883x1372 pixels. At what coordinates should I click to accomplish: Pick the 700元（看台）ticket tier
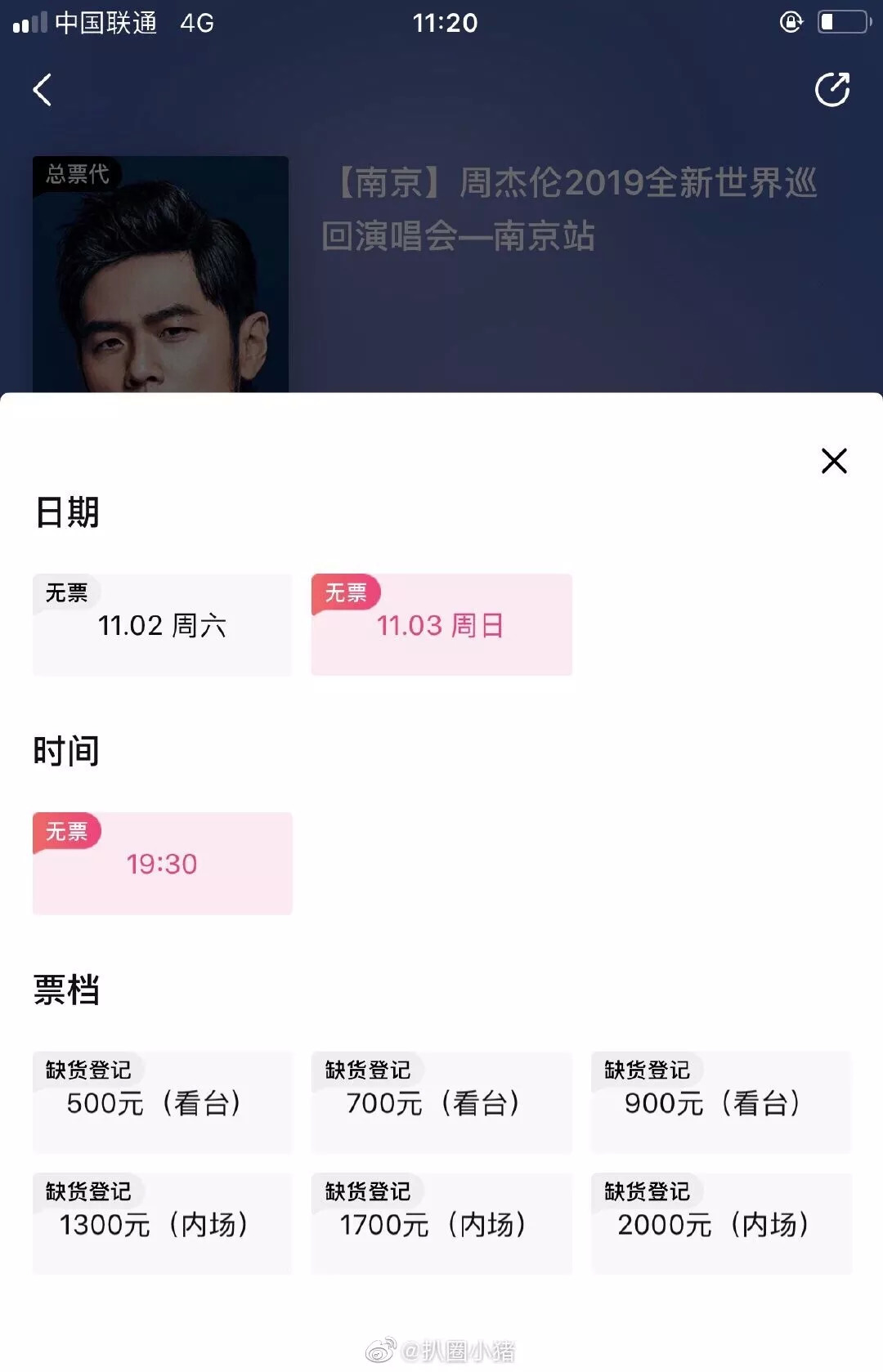tap(441, 1102)
